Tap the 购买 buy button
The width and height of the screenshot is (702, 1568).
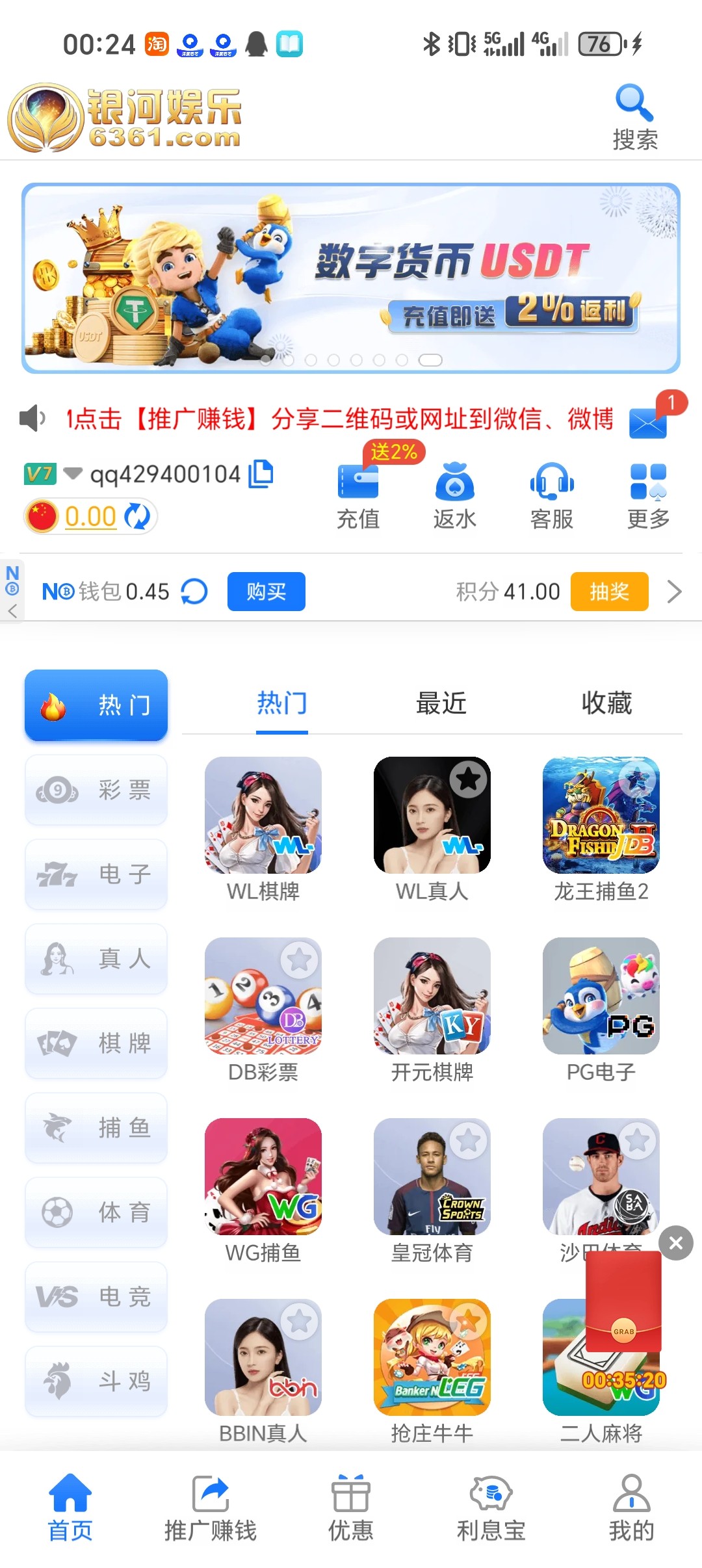266,592
